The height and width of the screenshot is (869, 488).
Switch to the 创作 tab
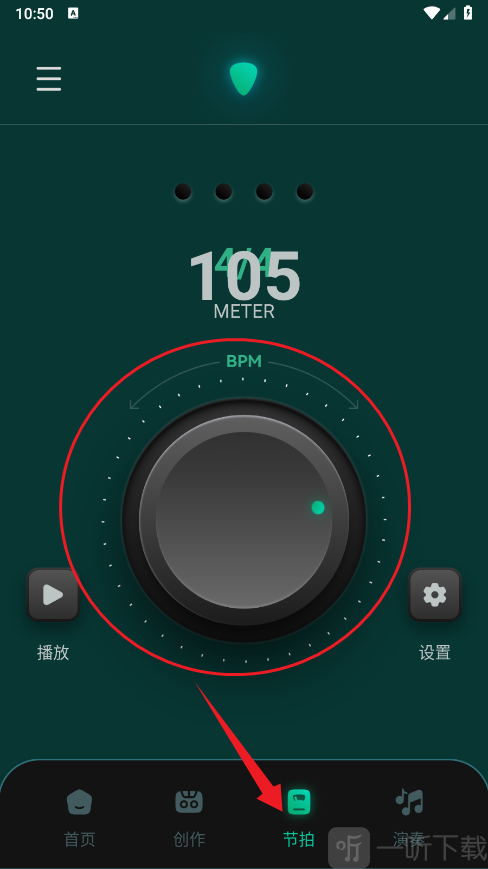click(x=189, y=818)
